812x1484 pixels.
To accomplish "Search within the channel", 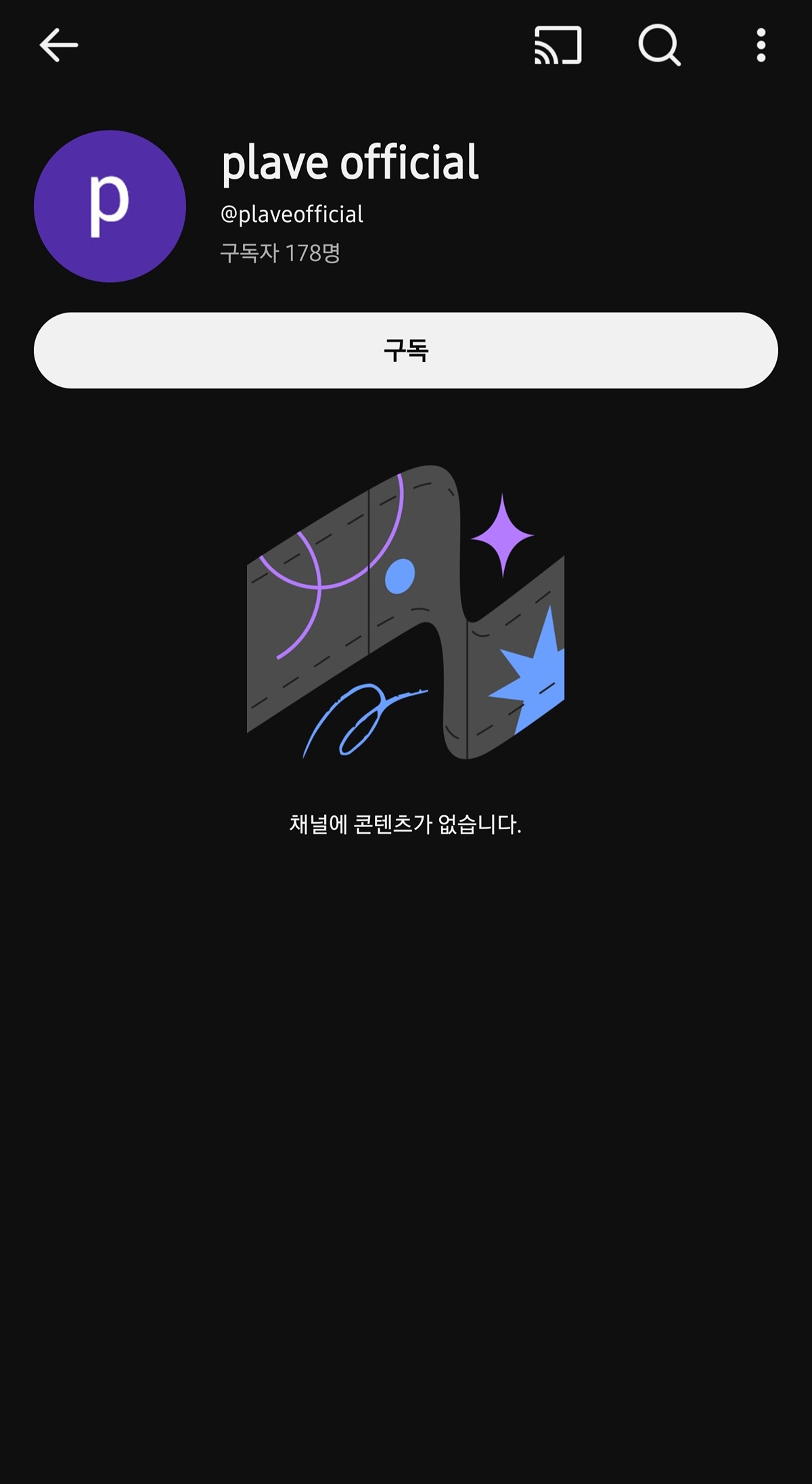I will (659, 45).
